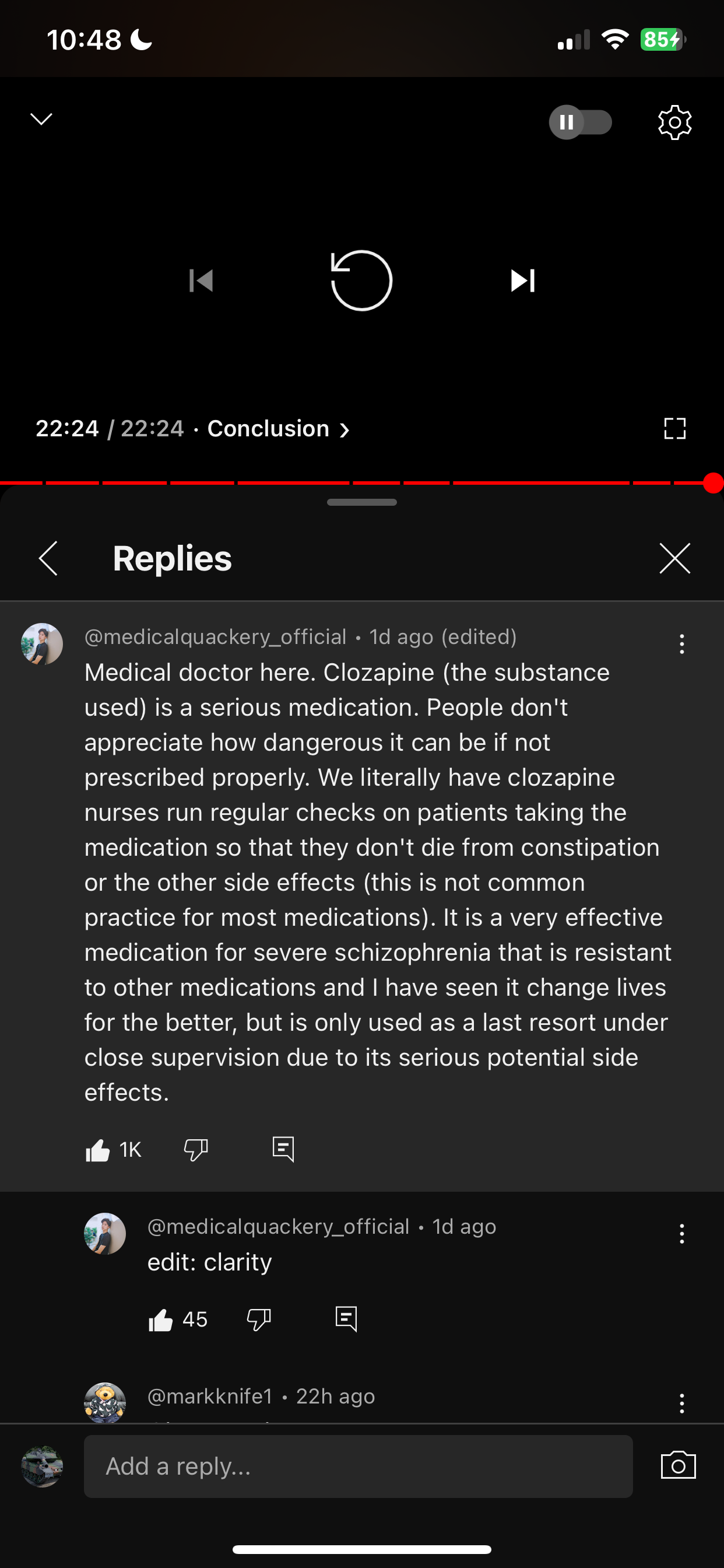Skip to the next video
This screenshot has height=1568, width=724.
point(523,281)
